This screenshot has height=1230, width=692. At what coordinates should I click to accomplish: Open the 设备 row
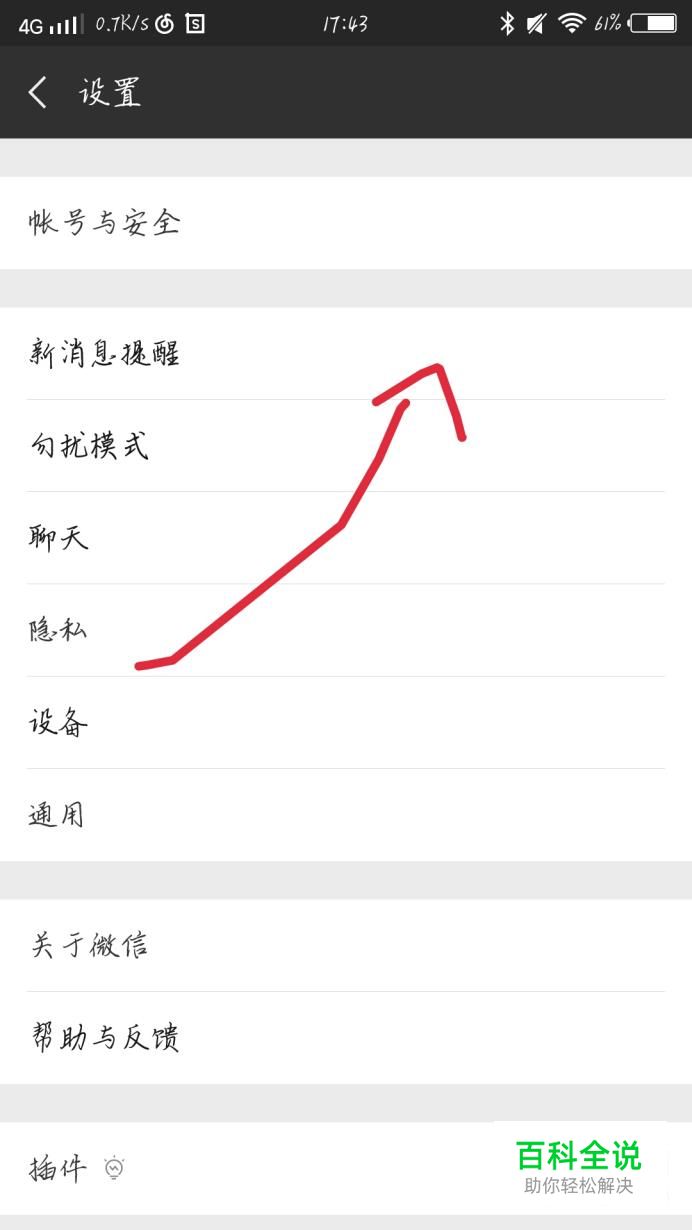point(346,723)
